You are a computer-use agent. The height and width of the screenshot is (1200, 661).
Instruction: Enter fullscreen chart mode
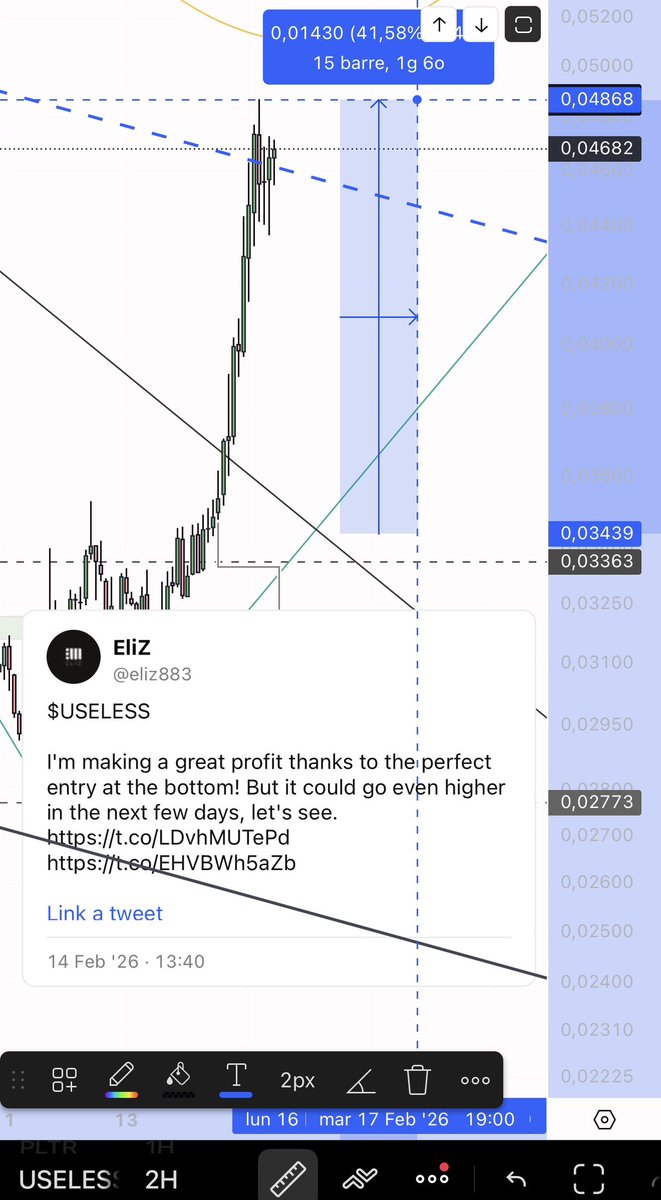point(589,1178)
